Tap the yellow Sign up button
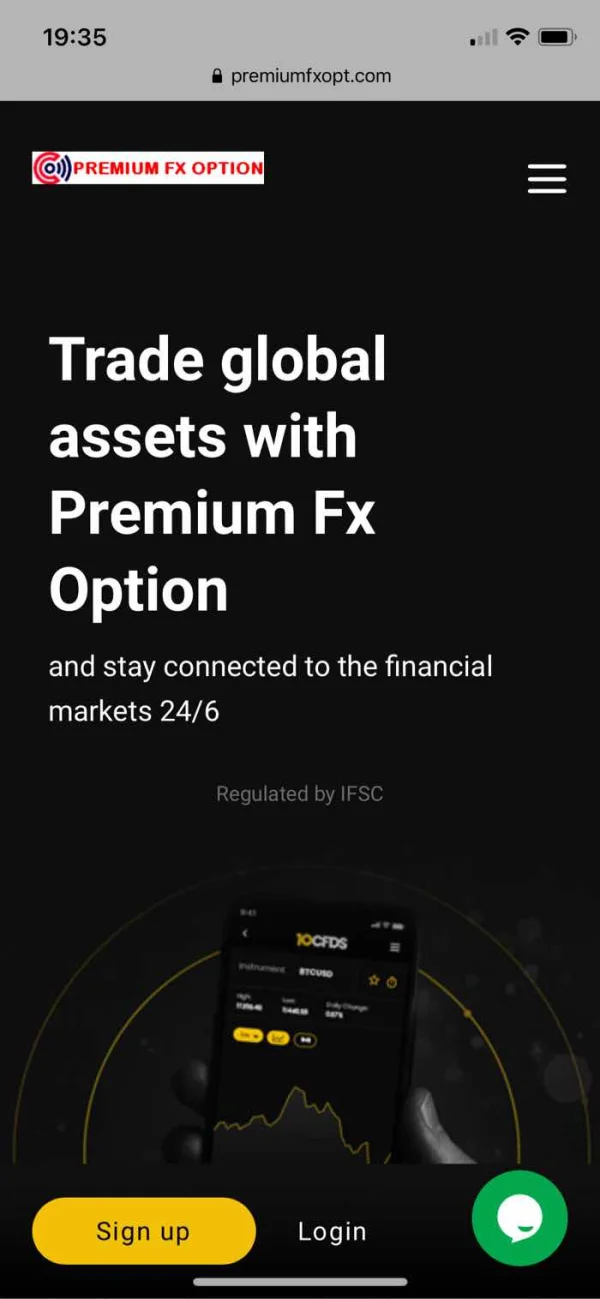This screenshot has height=1299, width=600. coord(143,1231)
